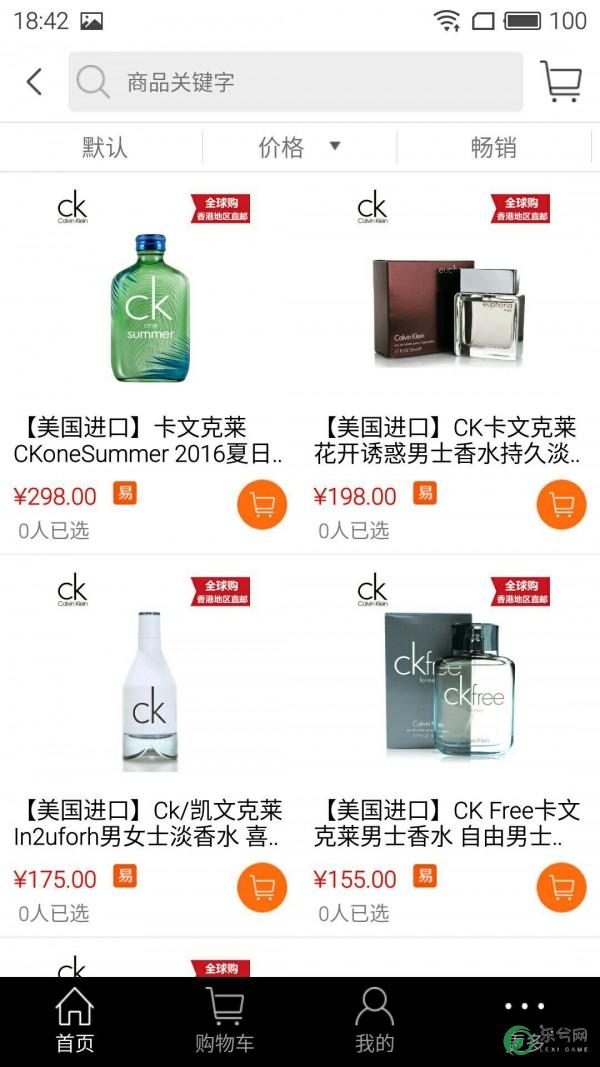This screenshot has width=600, height=1067.
Task: Open the more options dots tab
Action: 525,1010
